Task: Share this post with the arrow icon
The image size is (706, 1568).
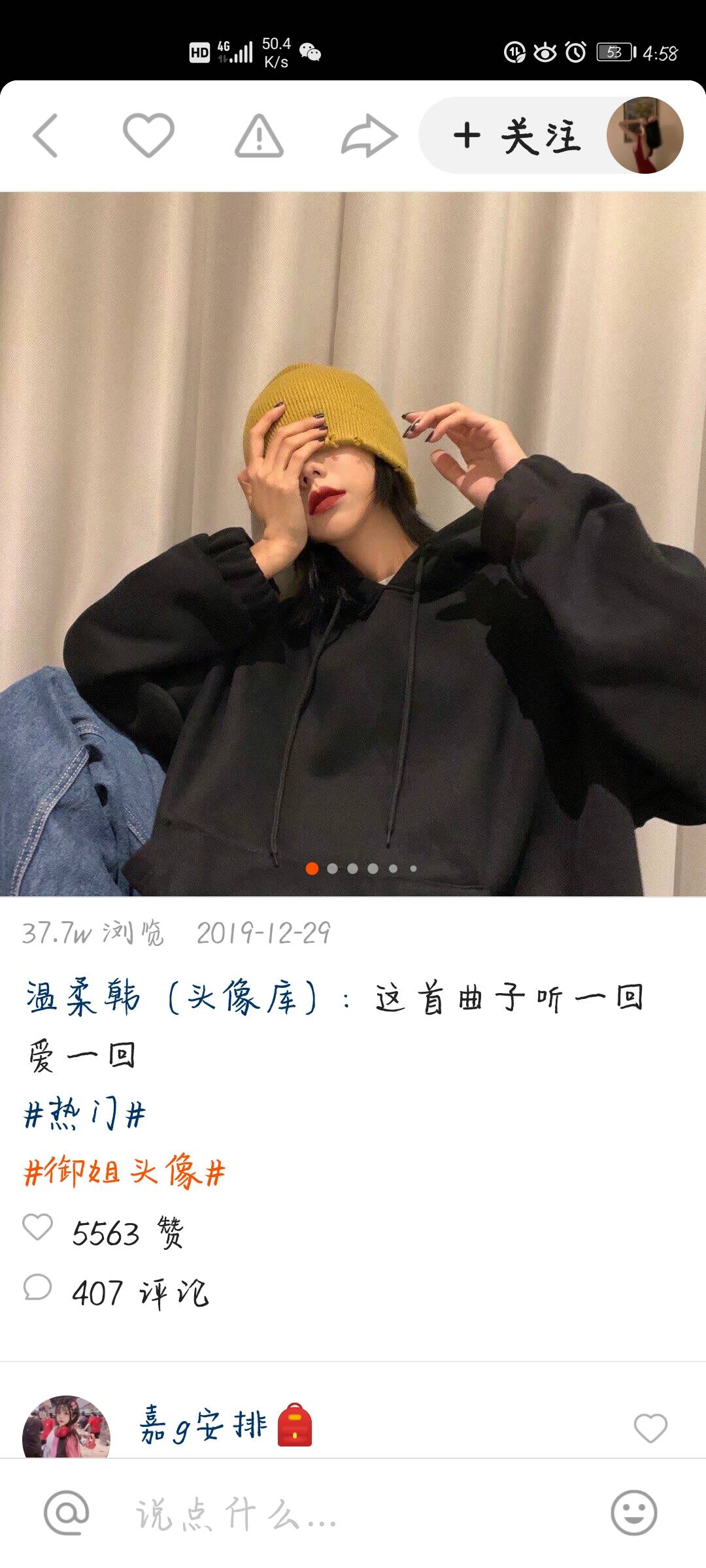Action: (x=369, y=136)
